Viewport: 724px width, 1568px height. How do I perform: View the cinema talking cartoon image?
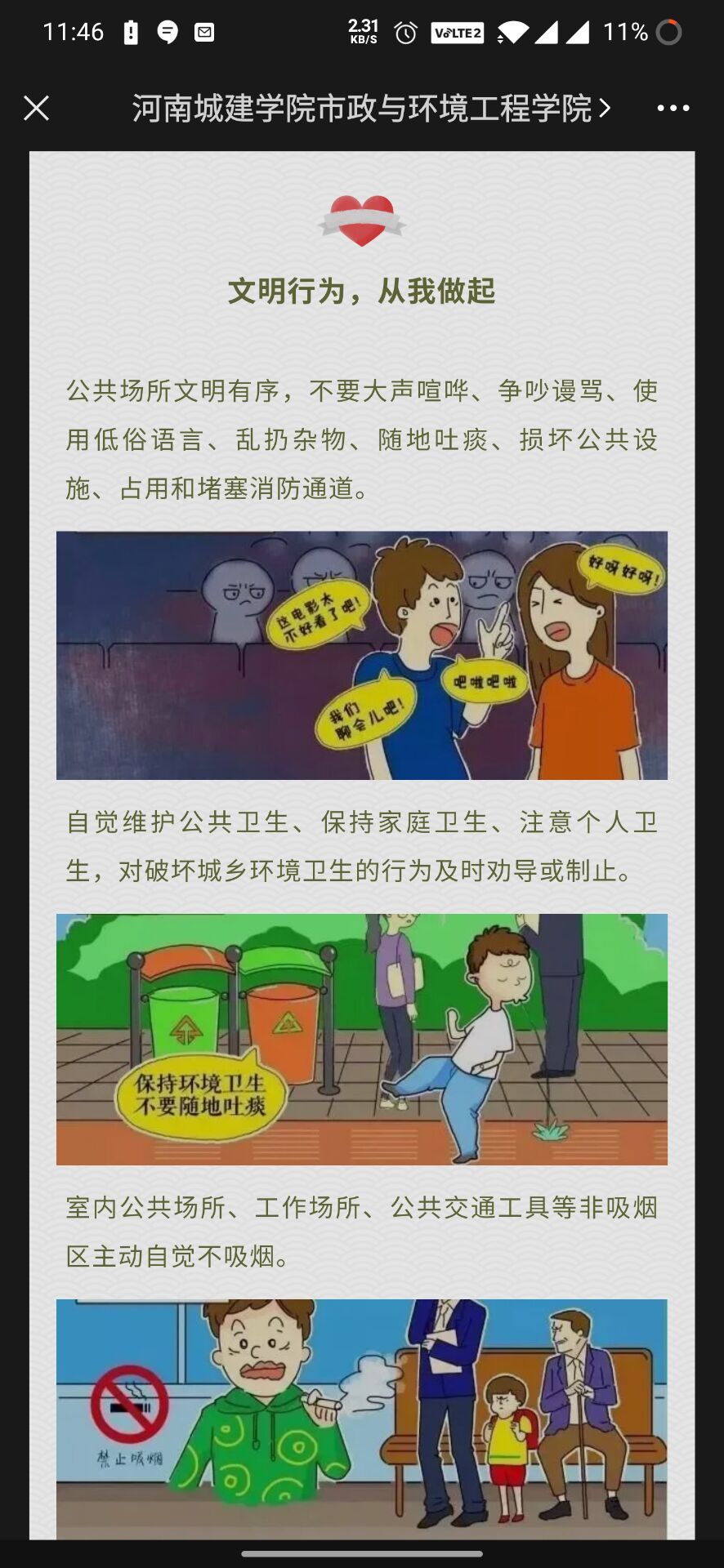[x=361, y=655]
